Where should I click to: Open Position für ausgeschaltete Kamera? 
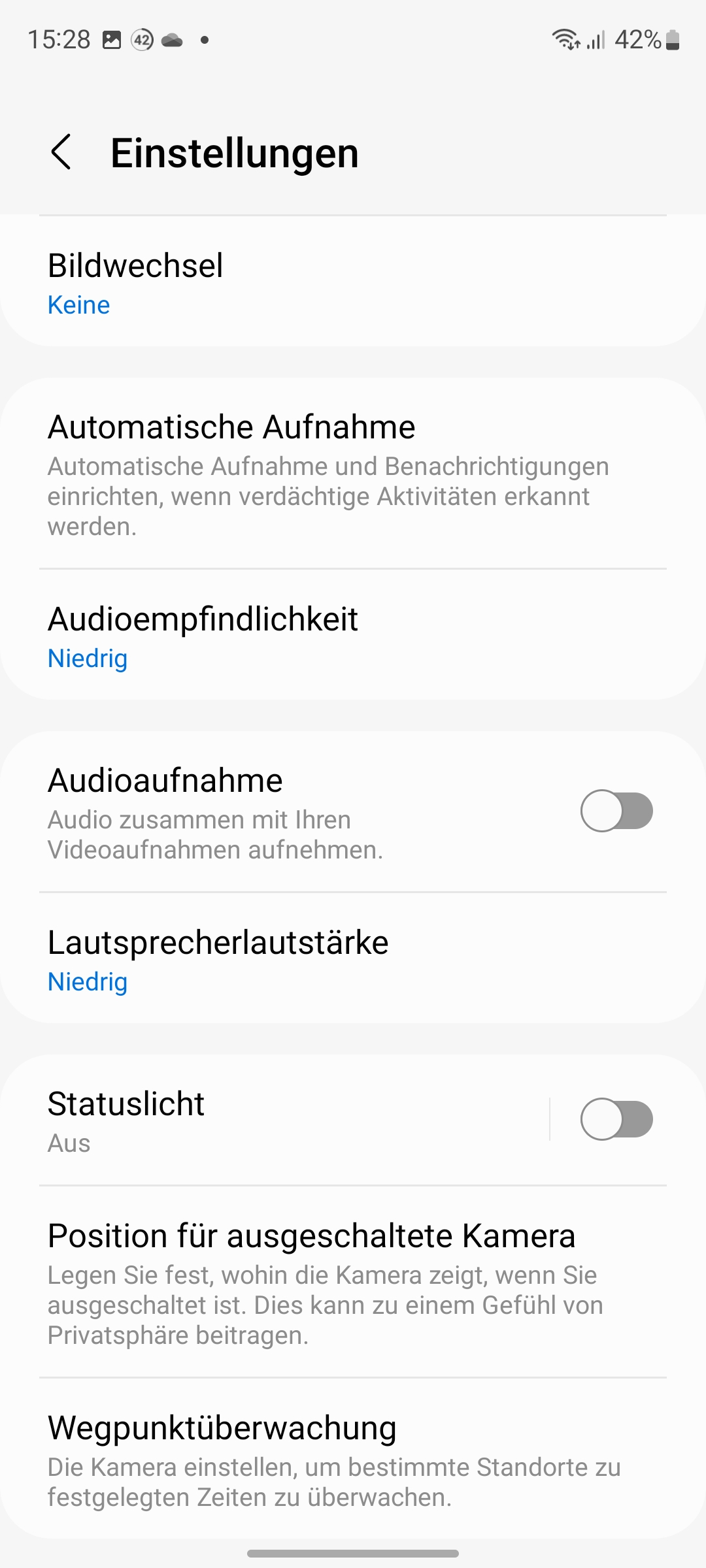353,1282
